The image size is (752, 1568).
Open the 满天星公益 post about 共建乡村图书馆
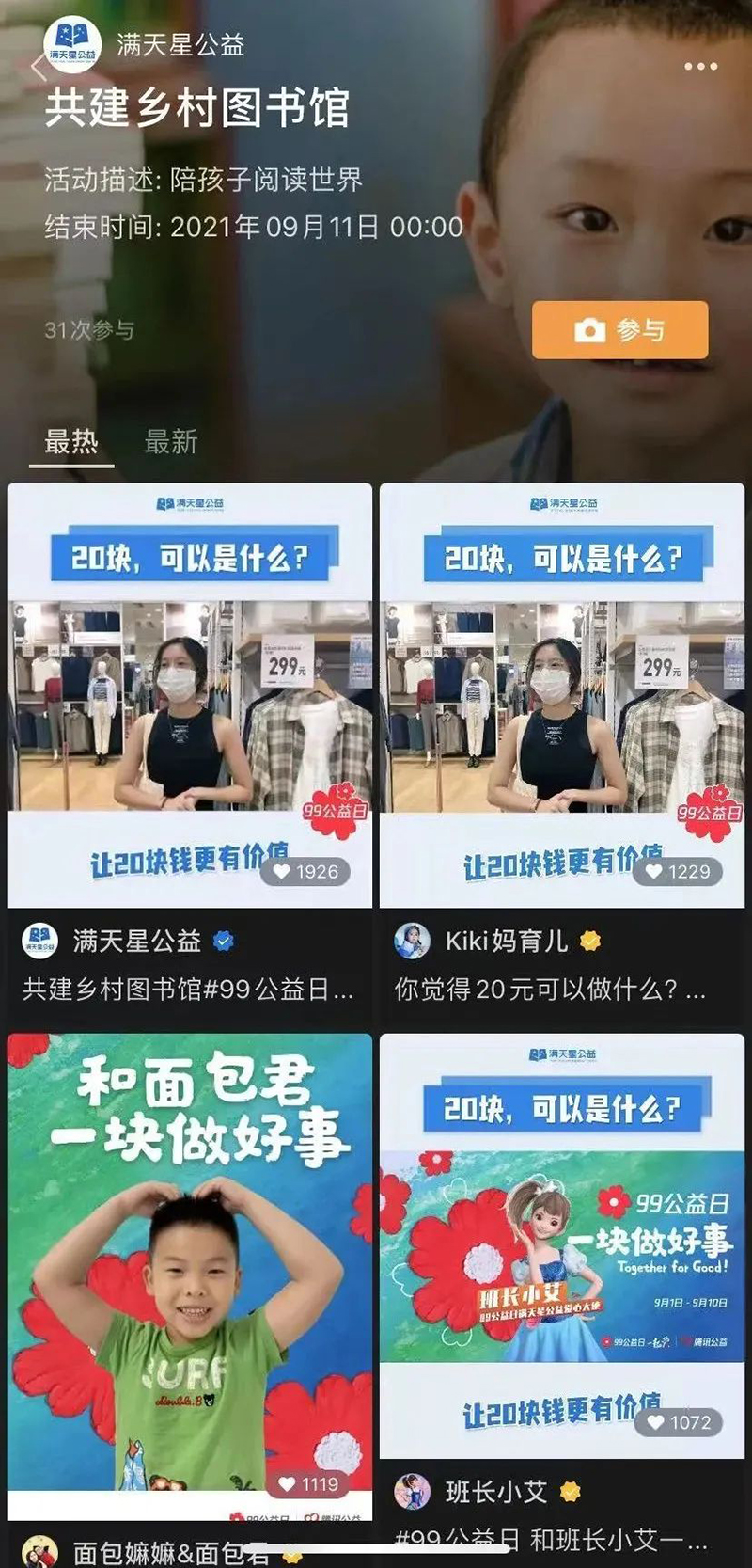click(189, 694)
